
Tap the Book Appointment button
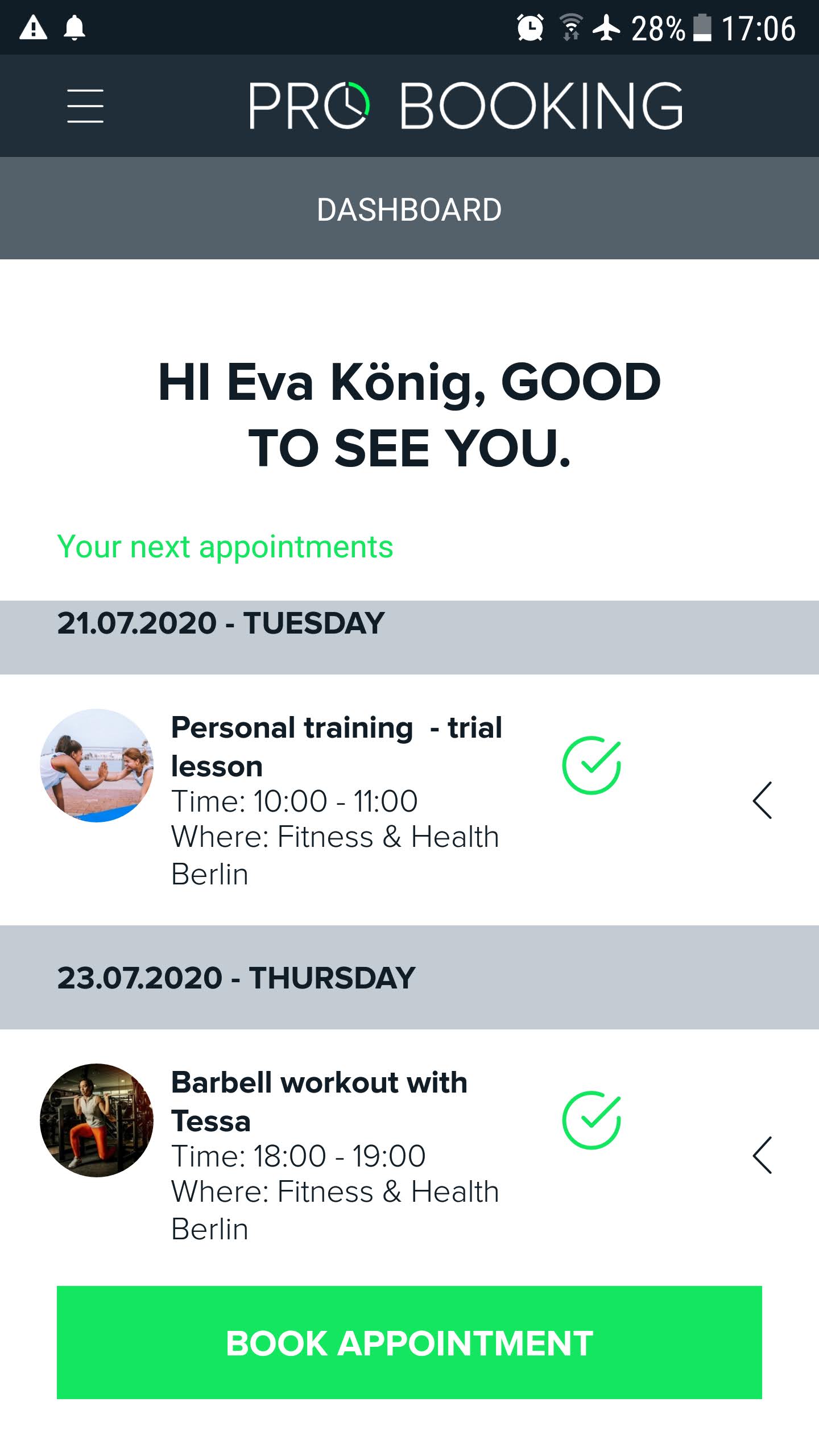coord(409,1343)
